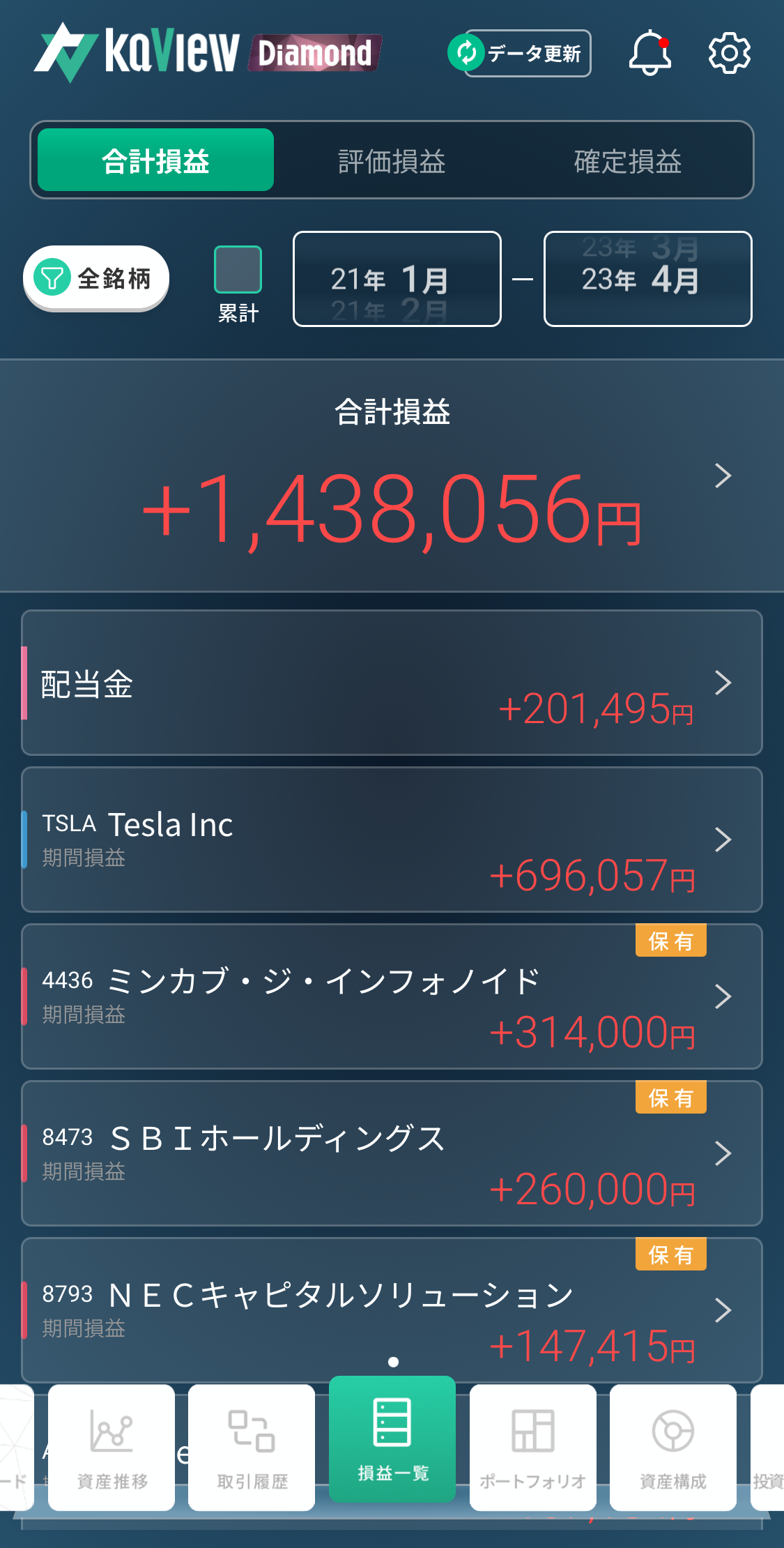Open the 合計損益 +1,438,056円 details
784x1548 pixels.
pyautogui.click(x=392, y=488)
